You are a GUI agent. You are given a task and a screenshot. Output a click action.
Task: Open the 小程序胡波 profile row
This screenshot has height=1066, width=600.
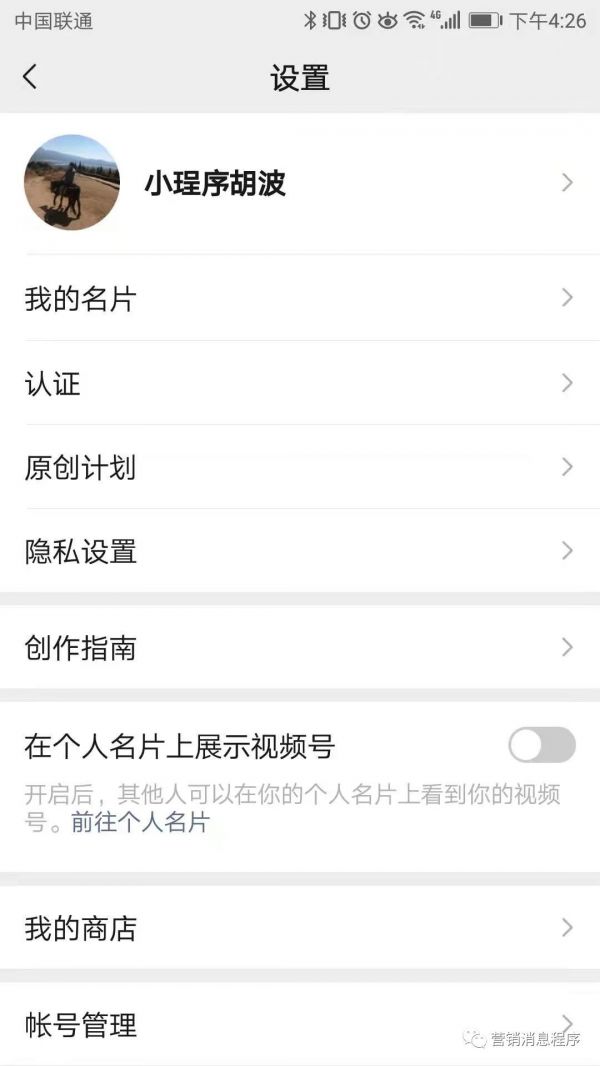click(x=300, y=183)
